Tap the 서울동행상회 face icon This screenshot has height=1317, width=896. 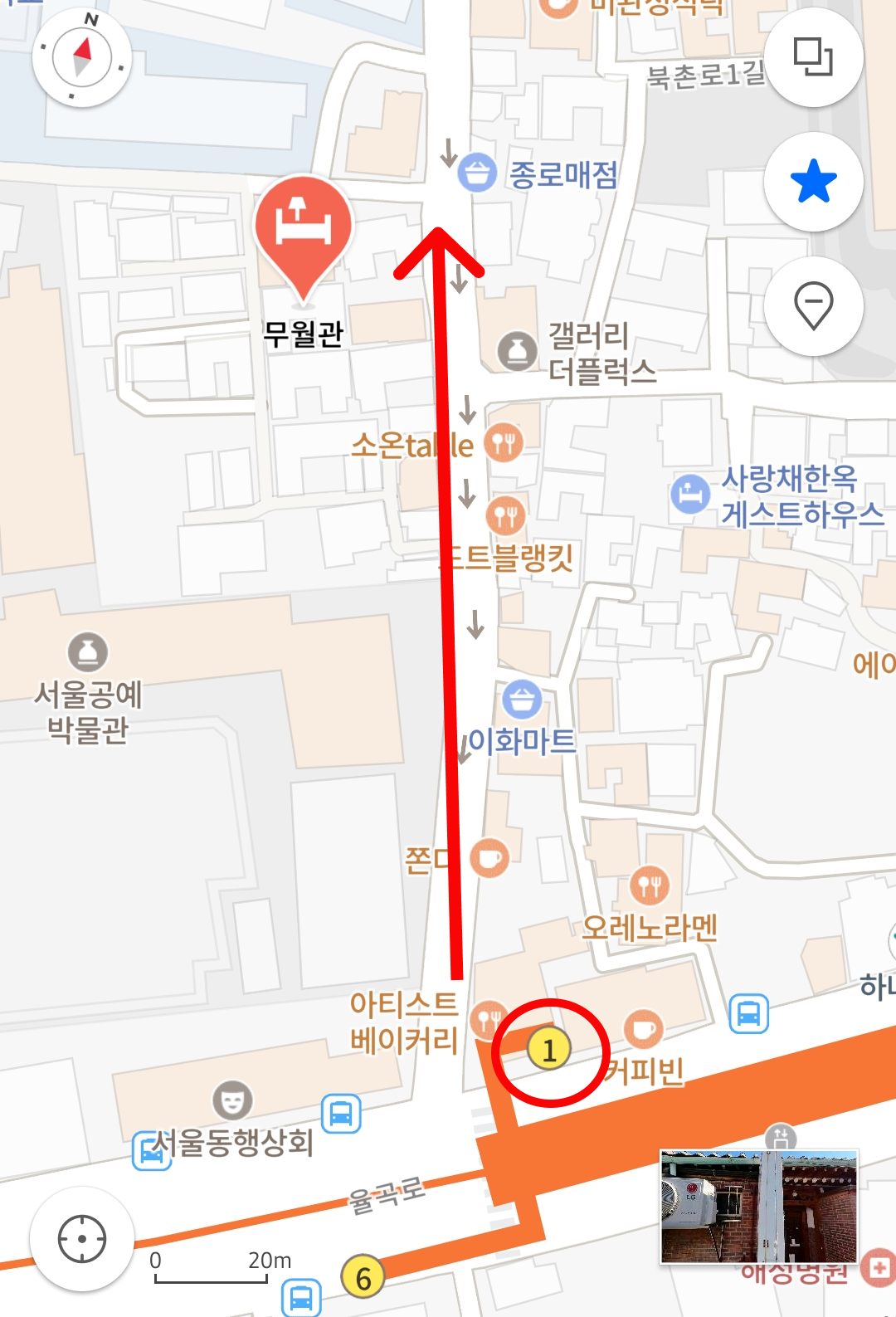231,1101
